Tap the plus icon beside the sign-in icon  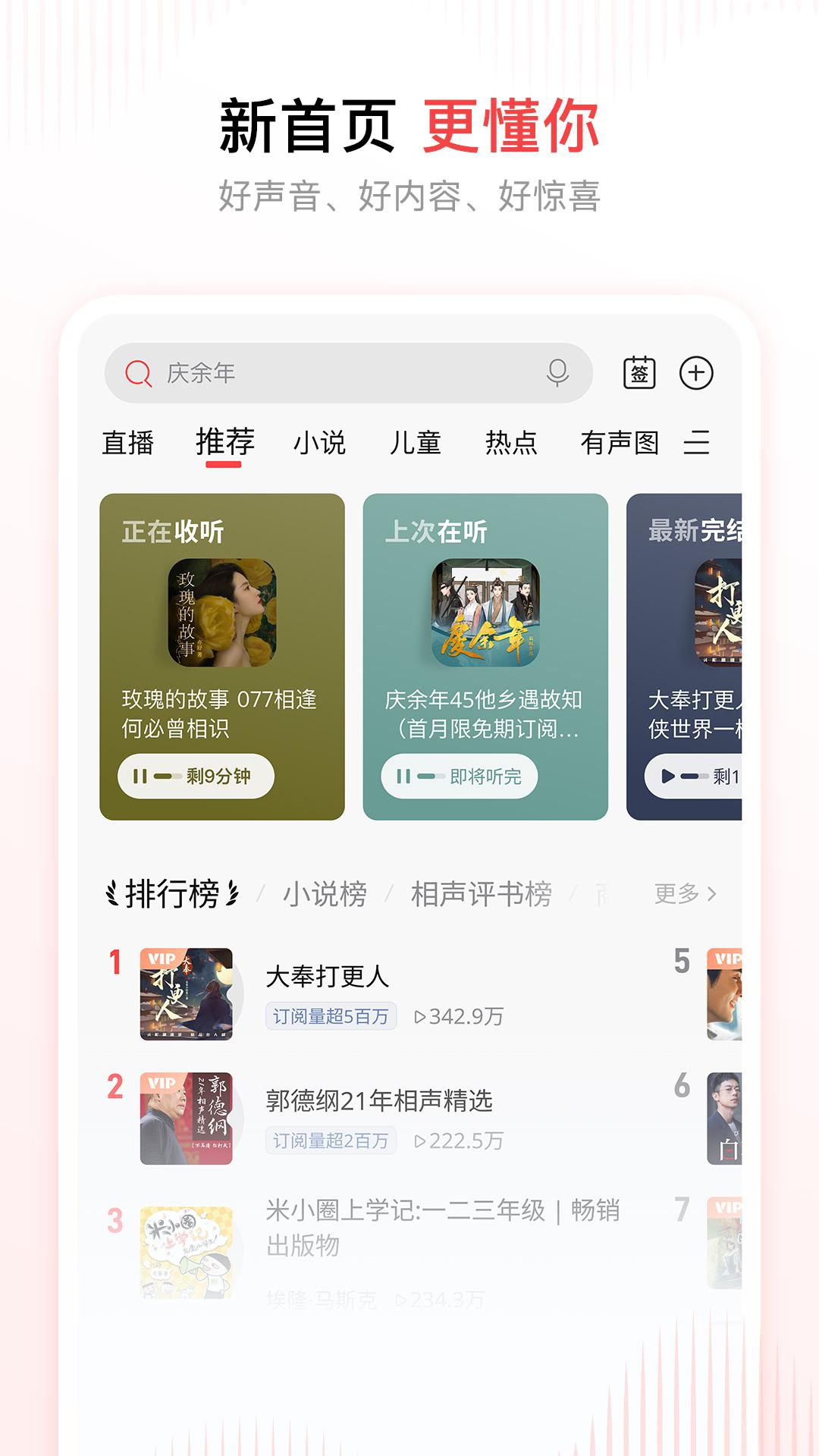coord(698,372)
